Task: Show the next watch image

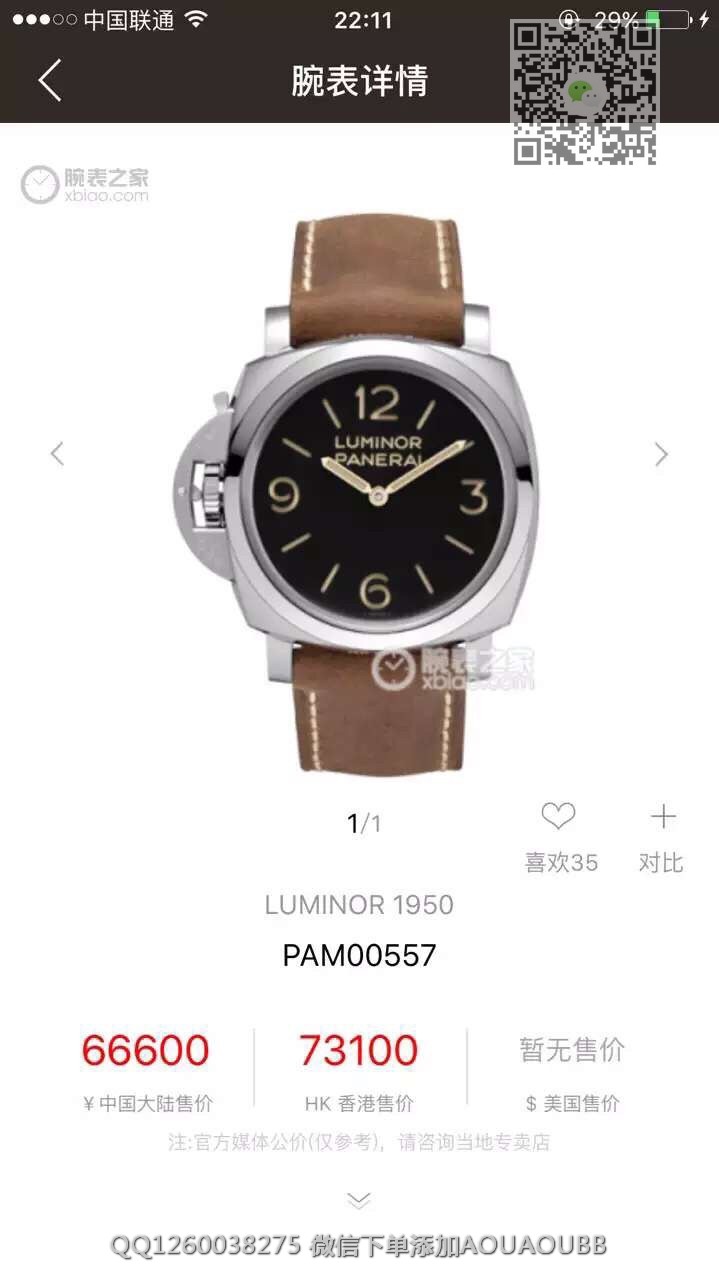Action: click(x=661, y=454)
